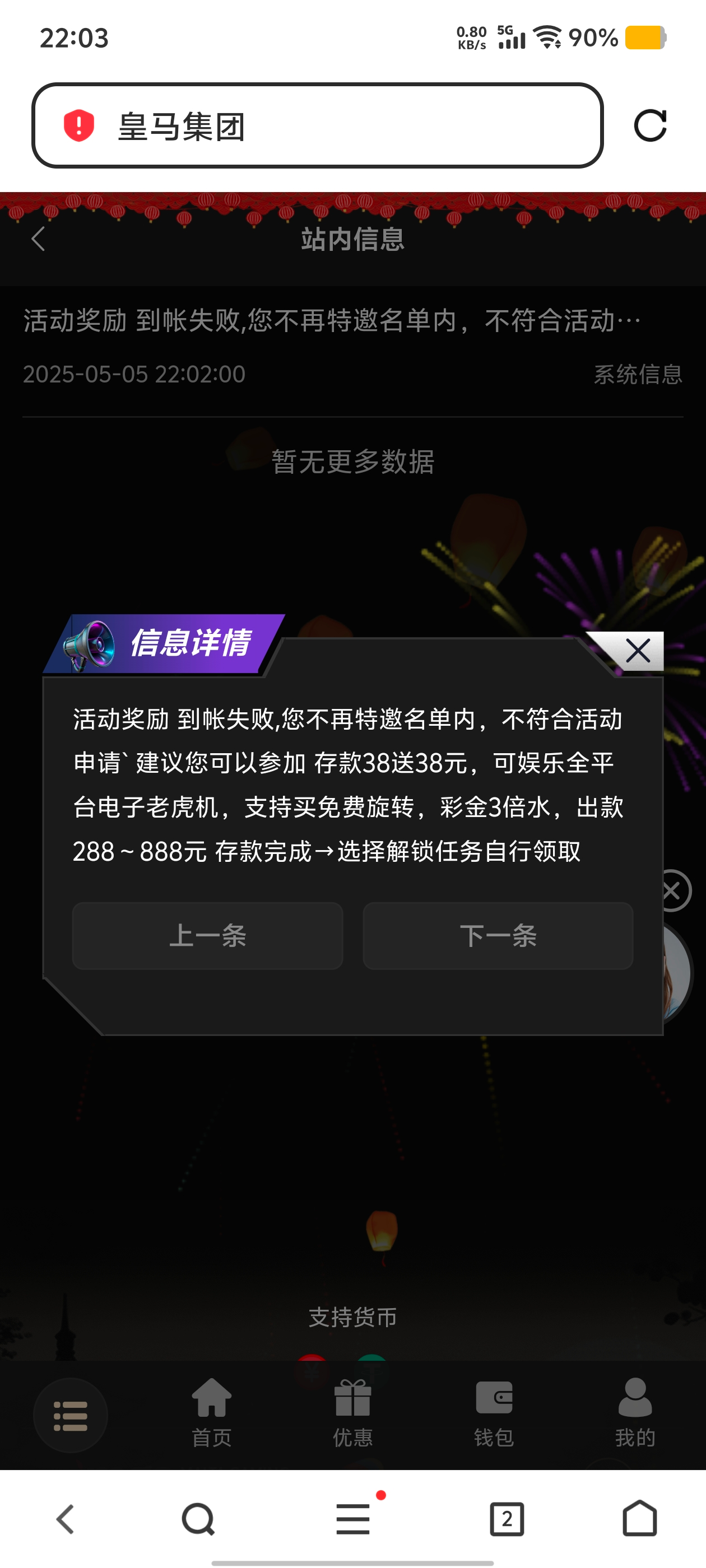Dismiss the floating avatar widget

point(672,890)
